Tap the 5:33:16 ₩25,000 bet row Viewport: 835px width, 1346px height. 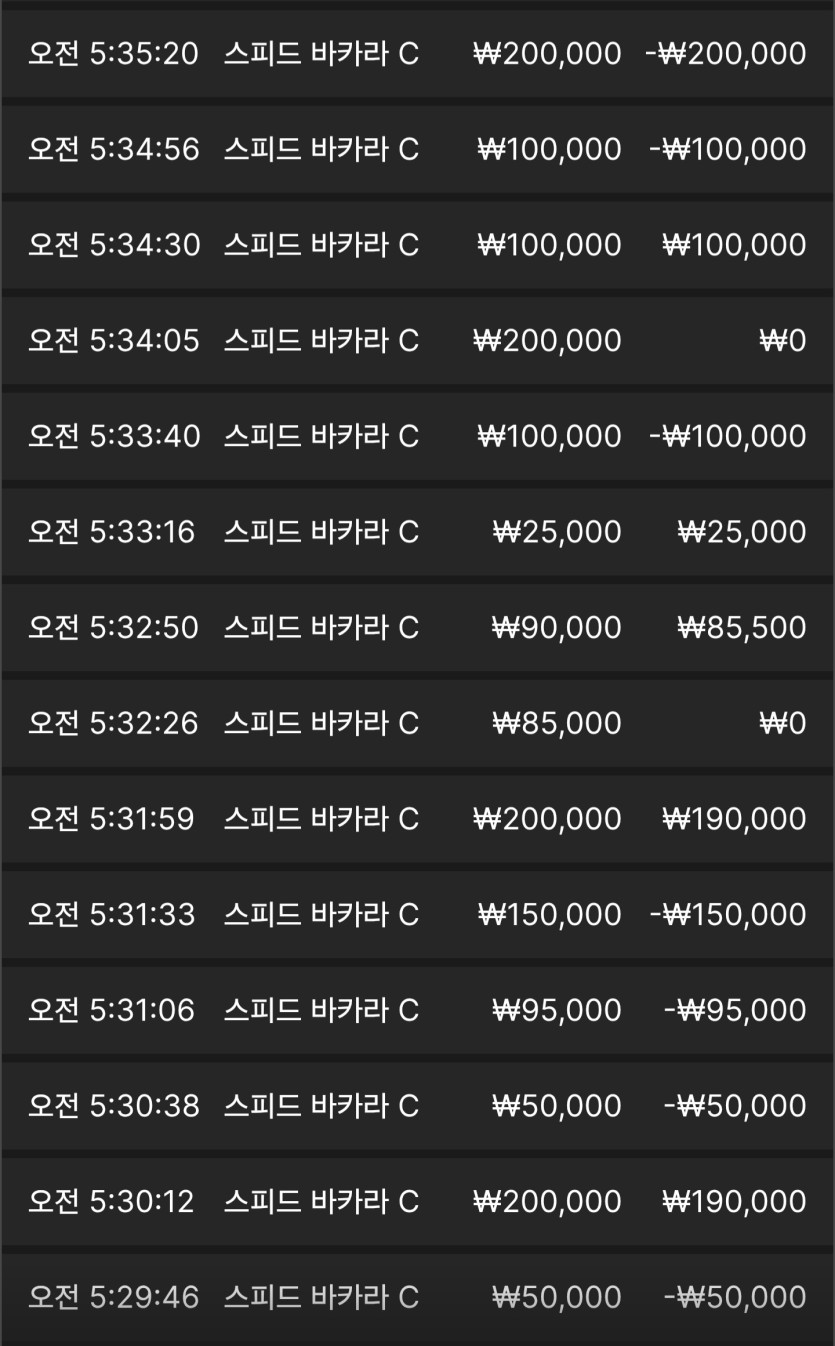417,532
